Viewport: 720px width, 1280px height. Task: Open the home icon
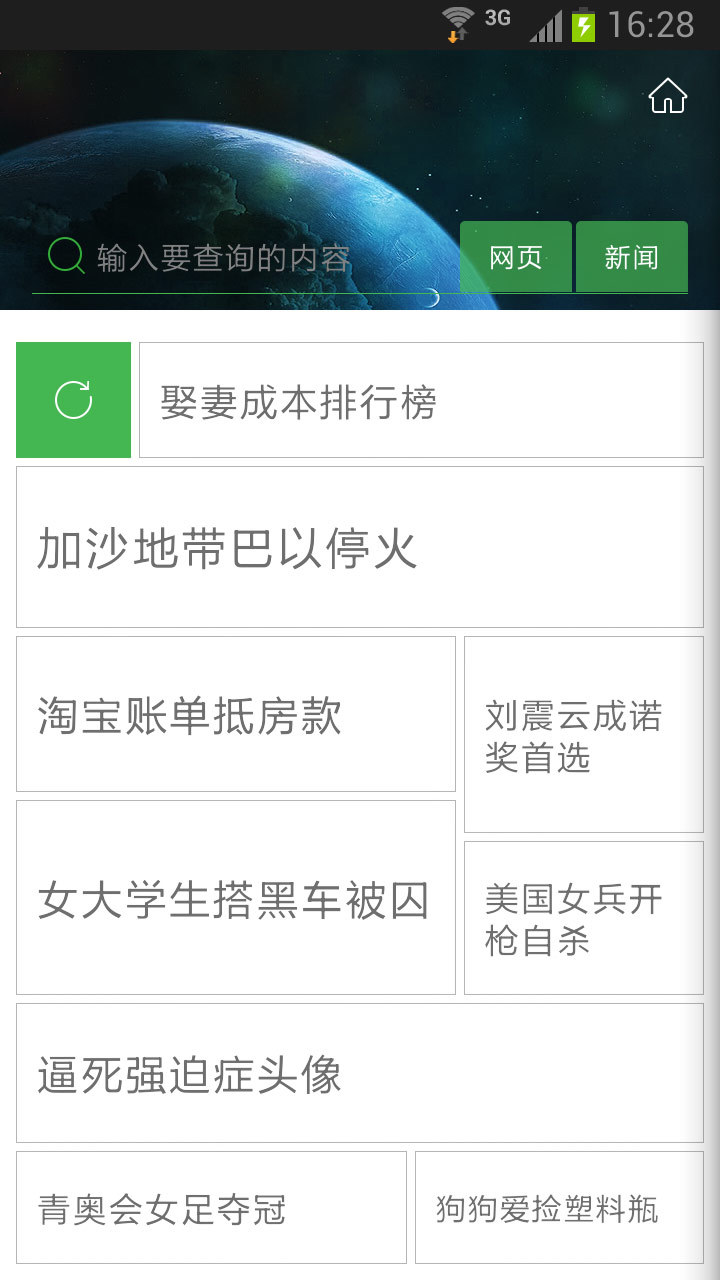coord(667,97)
